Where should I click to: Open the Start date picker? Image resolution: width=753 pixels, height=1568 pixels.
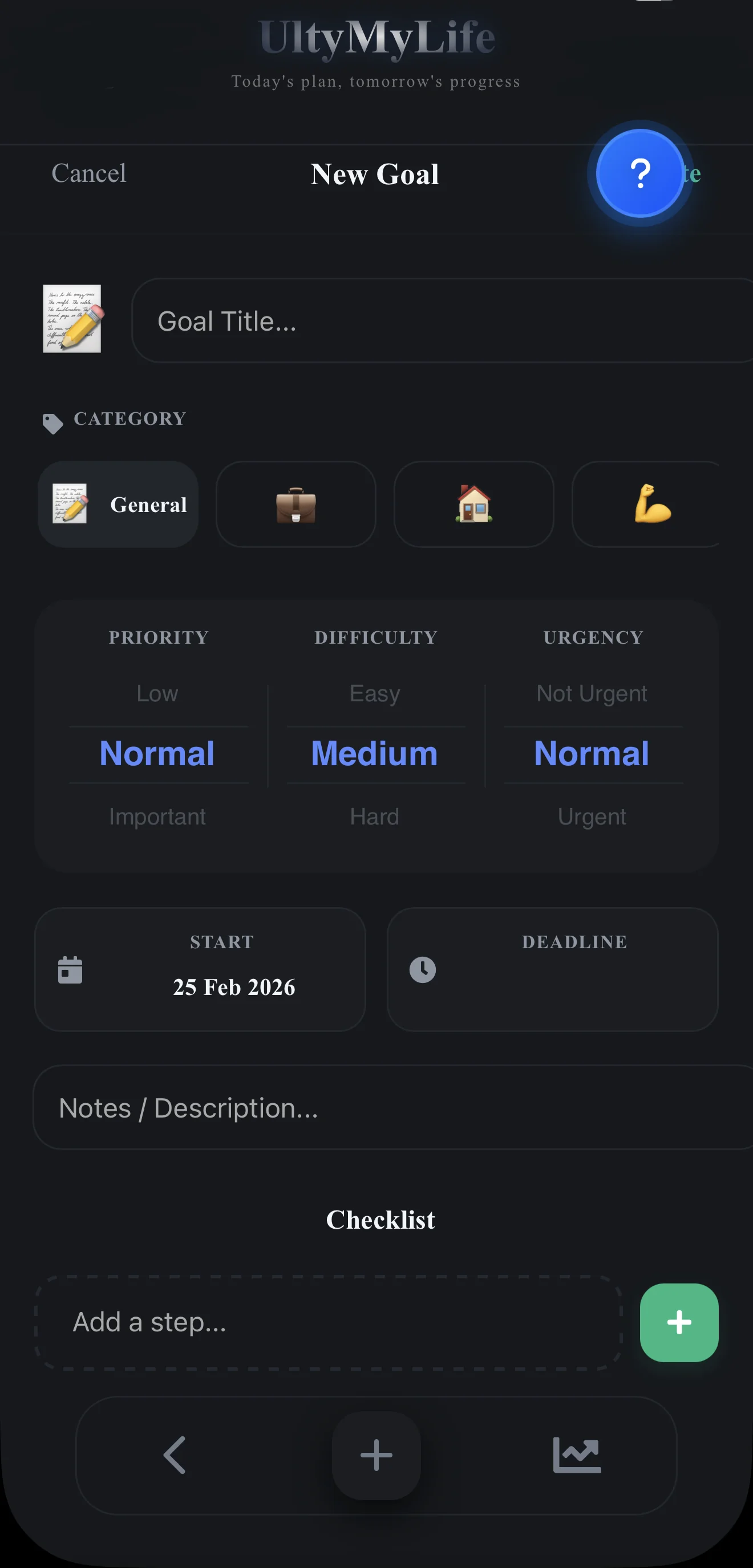coord(200,970)
